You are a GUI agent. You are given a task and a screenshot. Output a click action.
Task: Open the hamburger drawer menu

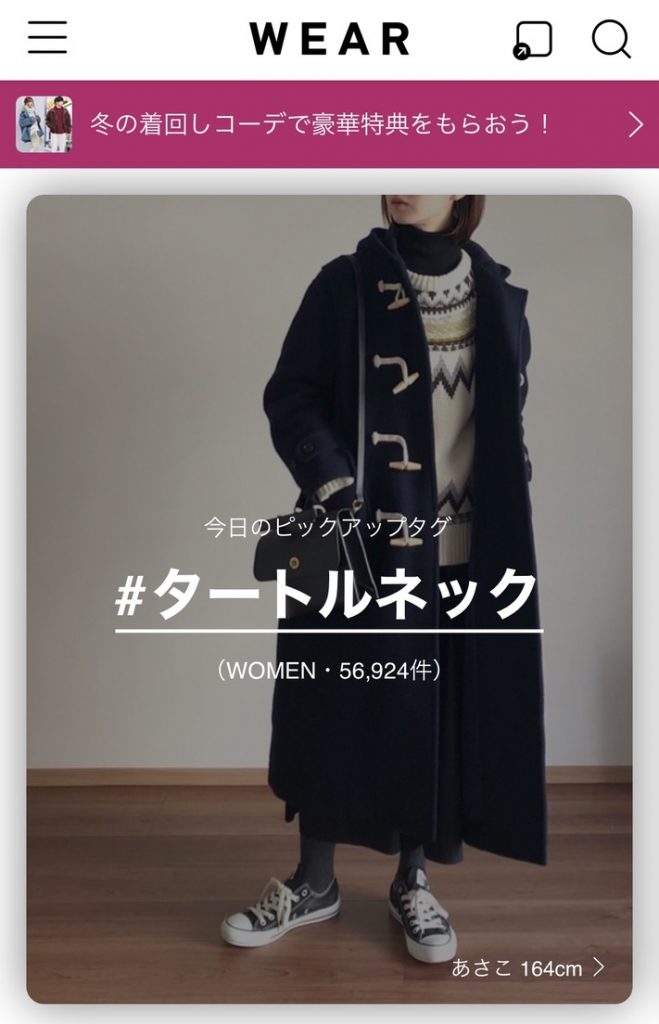pyautogui.click(x=47, y=39)
